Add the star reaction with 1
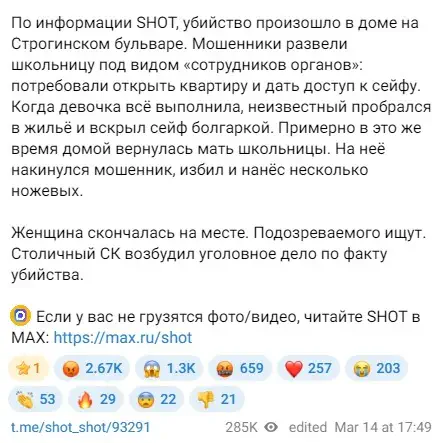The height and width of the screenshot is (443, 439). click(x=28, y=368)
